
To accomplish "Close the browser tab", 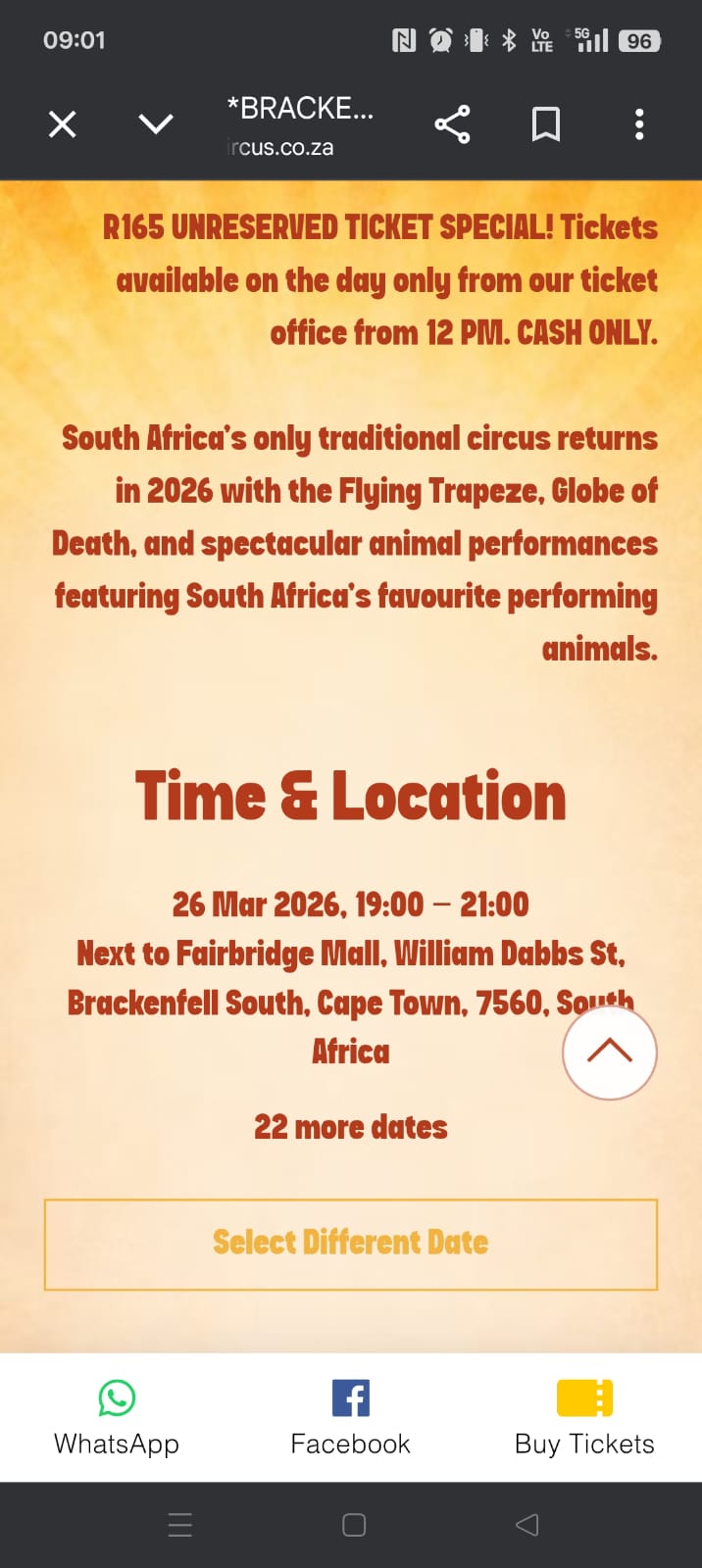I will click(x=63, y=124).
